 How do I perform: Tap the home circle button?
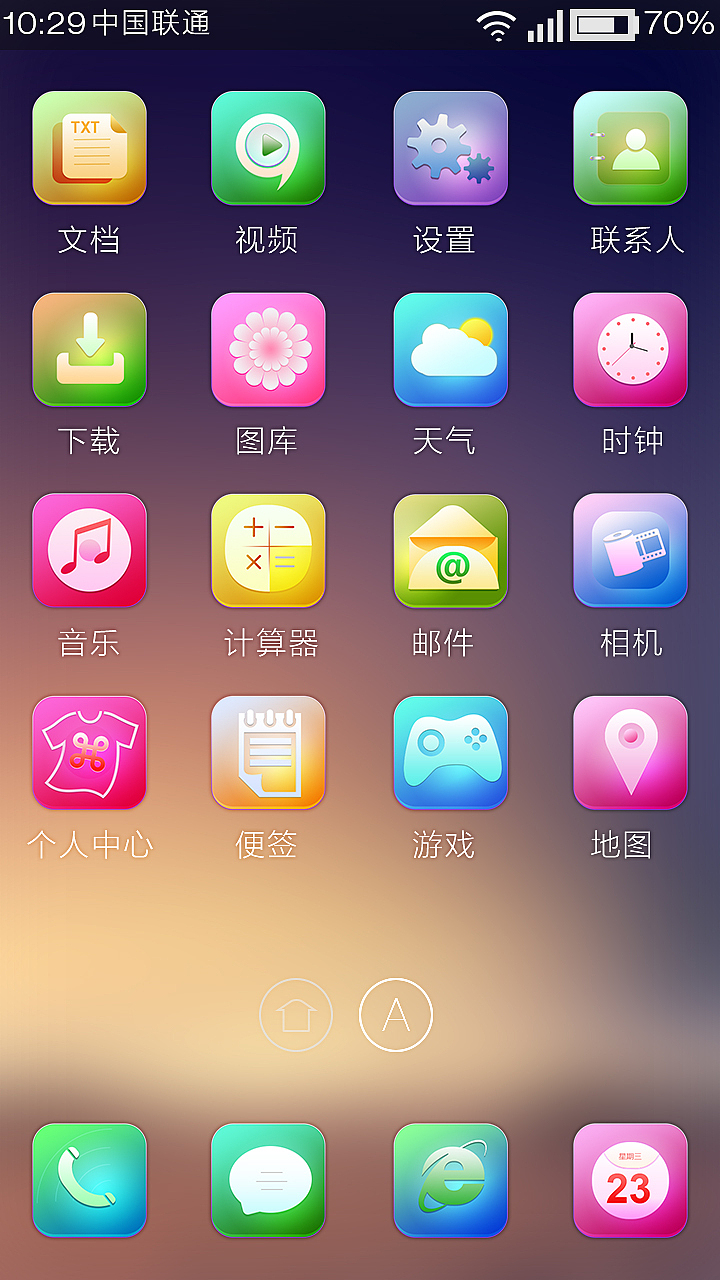[x=296, y=1014]
